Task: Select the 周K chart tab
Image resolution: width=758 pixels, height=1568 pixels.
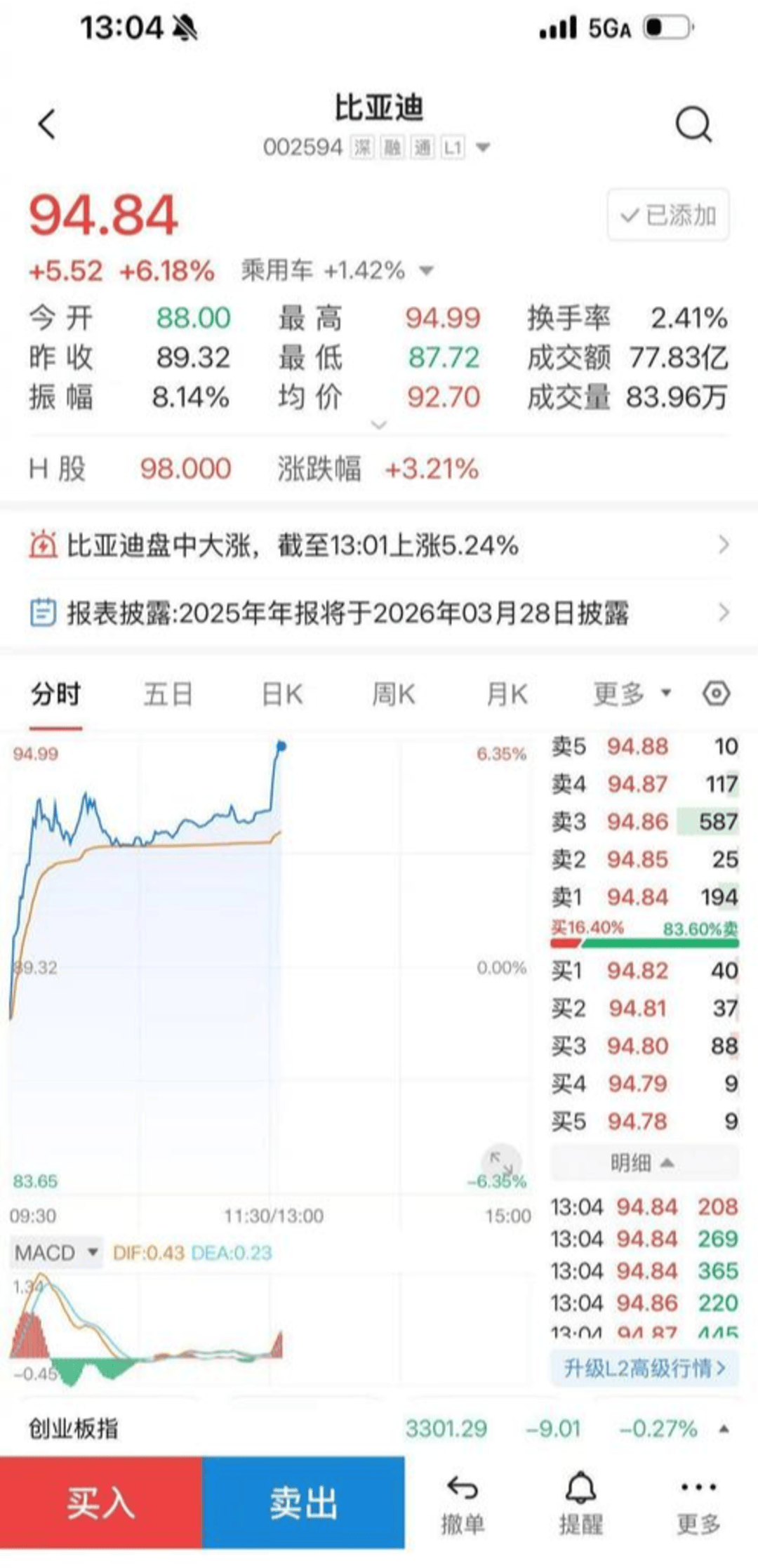Action: click(393, 694)
